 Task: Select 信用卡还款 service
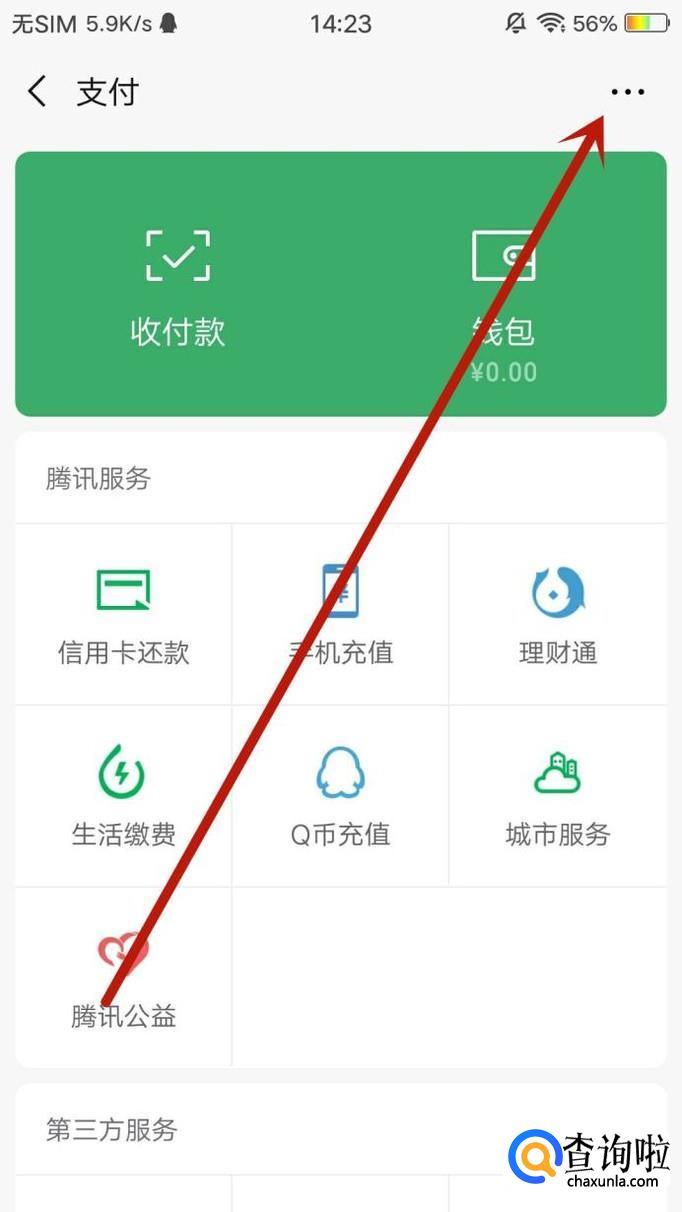pyautogui.click(x=123, y=614)
